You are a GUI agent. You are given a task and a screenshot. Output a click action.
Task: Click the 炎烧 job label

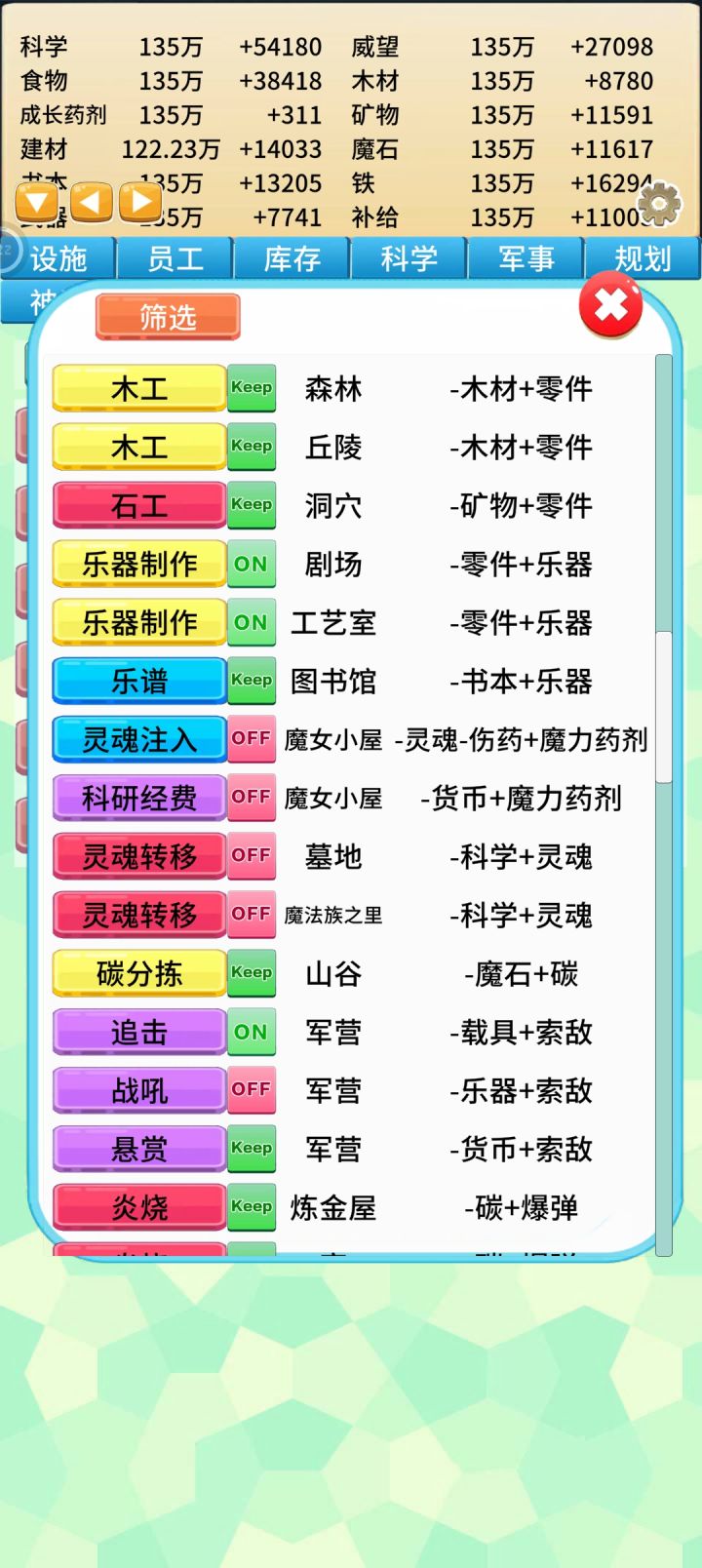(138, 1206)
